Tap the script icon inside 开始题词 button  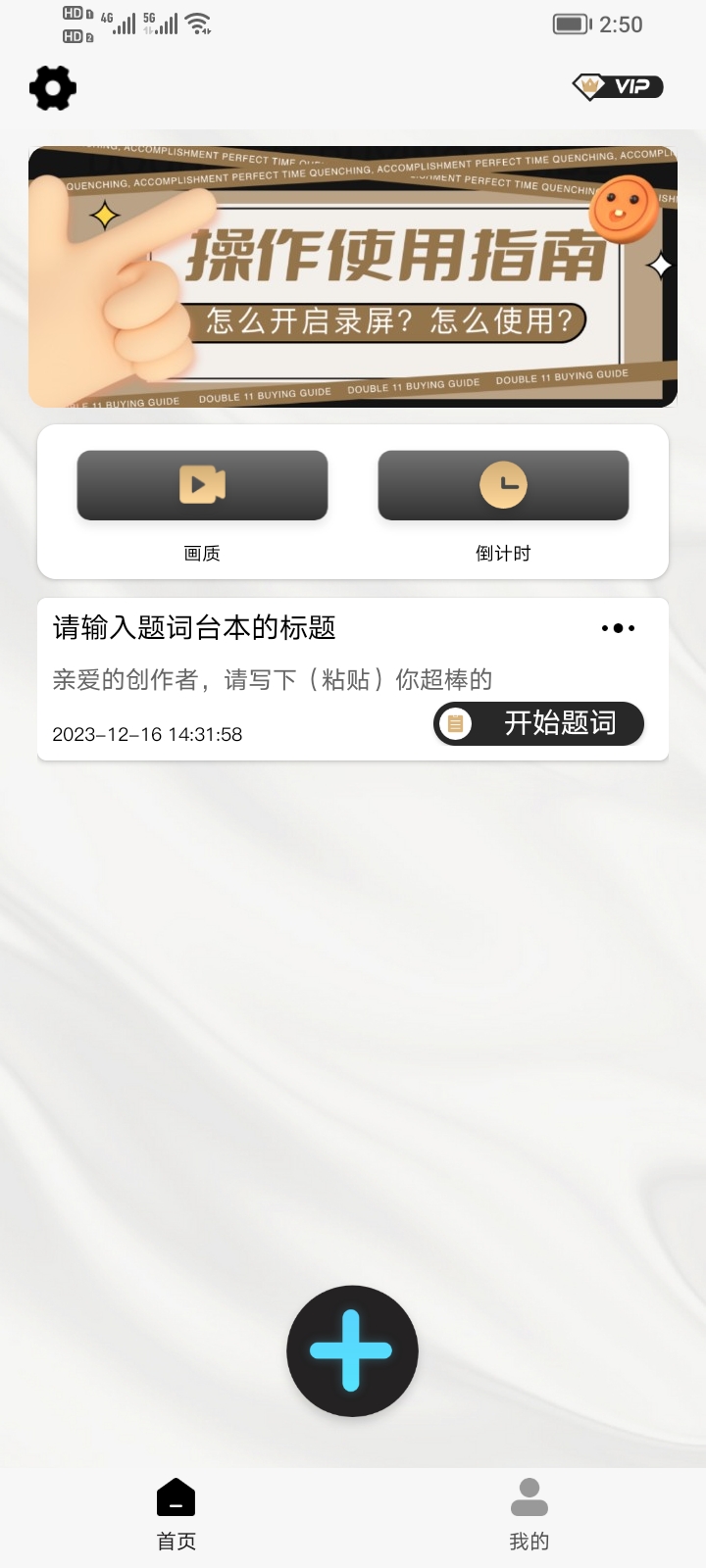coord(454,723)
